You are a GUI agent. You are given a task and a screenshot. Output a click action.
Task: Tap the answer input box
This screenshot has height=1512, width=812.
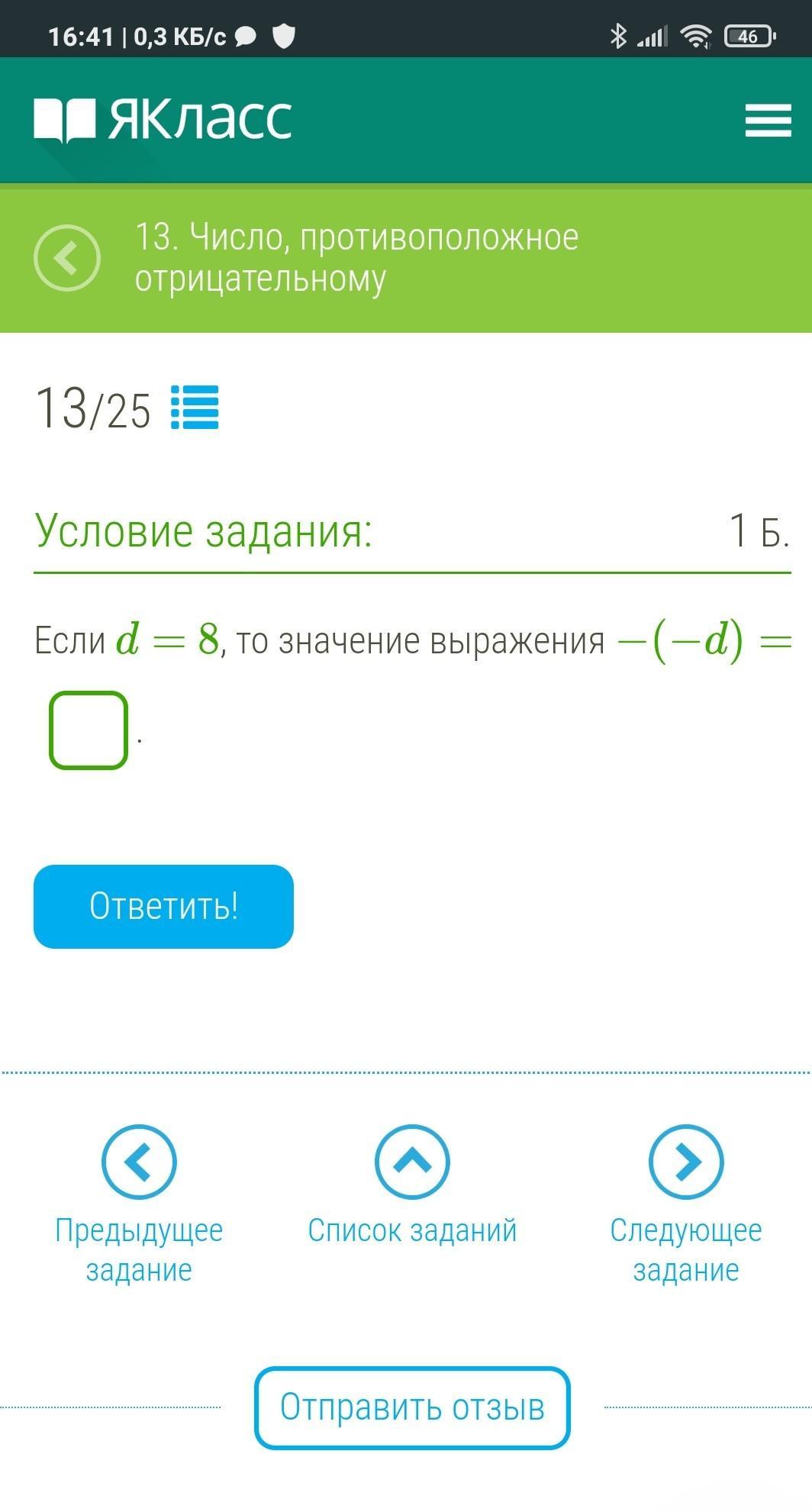click(89, 730)
